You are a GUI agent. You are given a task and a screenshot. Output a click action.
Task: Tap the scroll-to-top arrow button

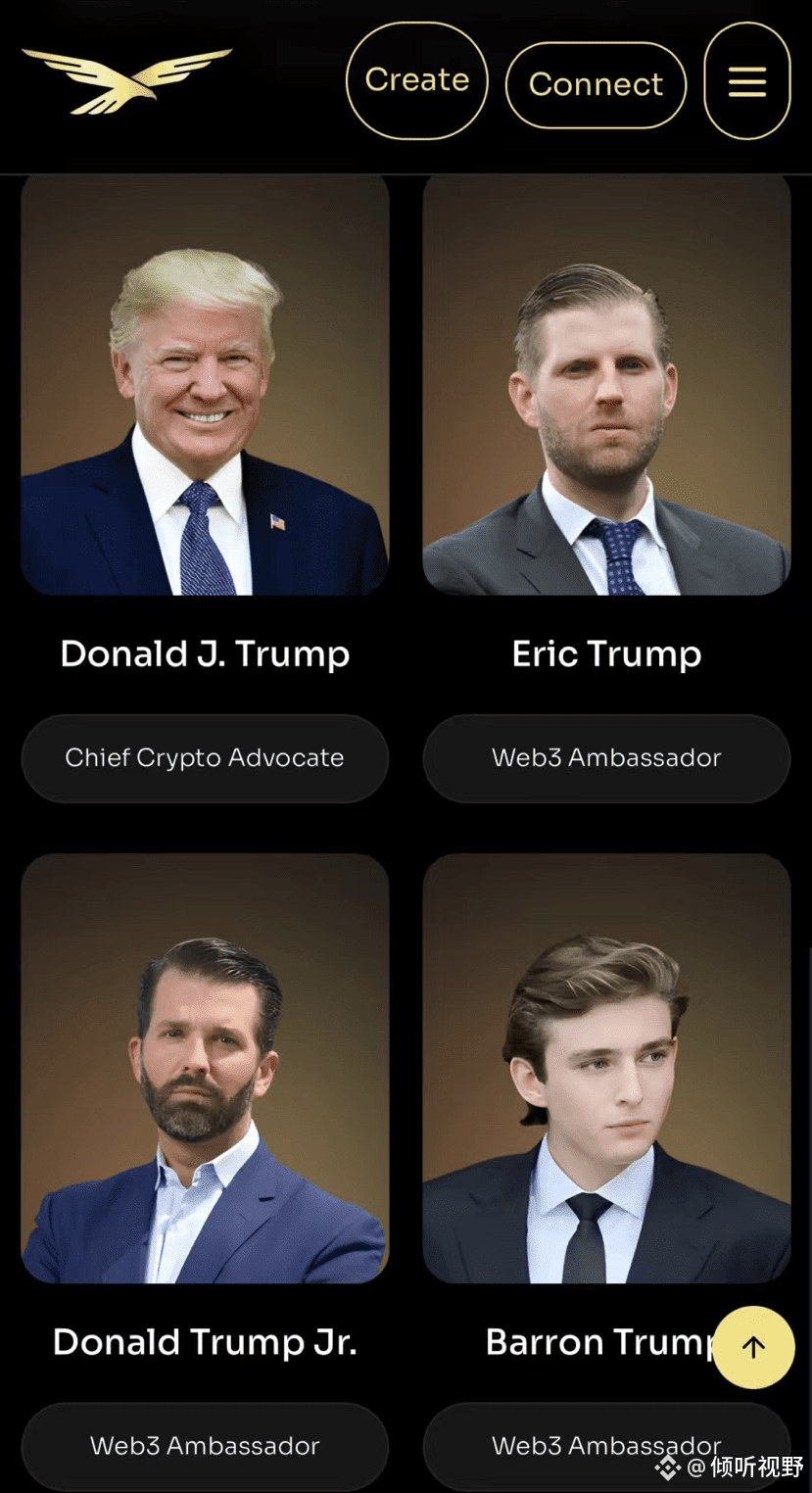click(753, 1347)
